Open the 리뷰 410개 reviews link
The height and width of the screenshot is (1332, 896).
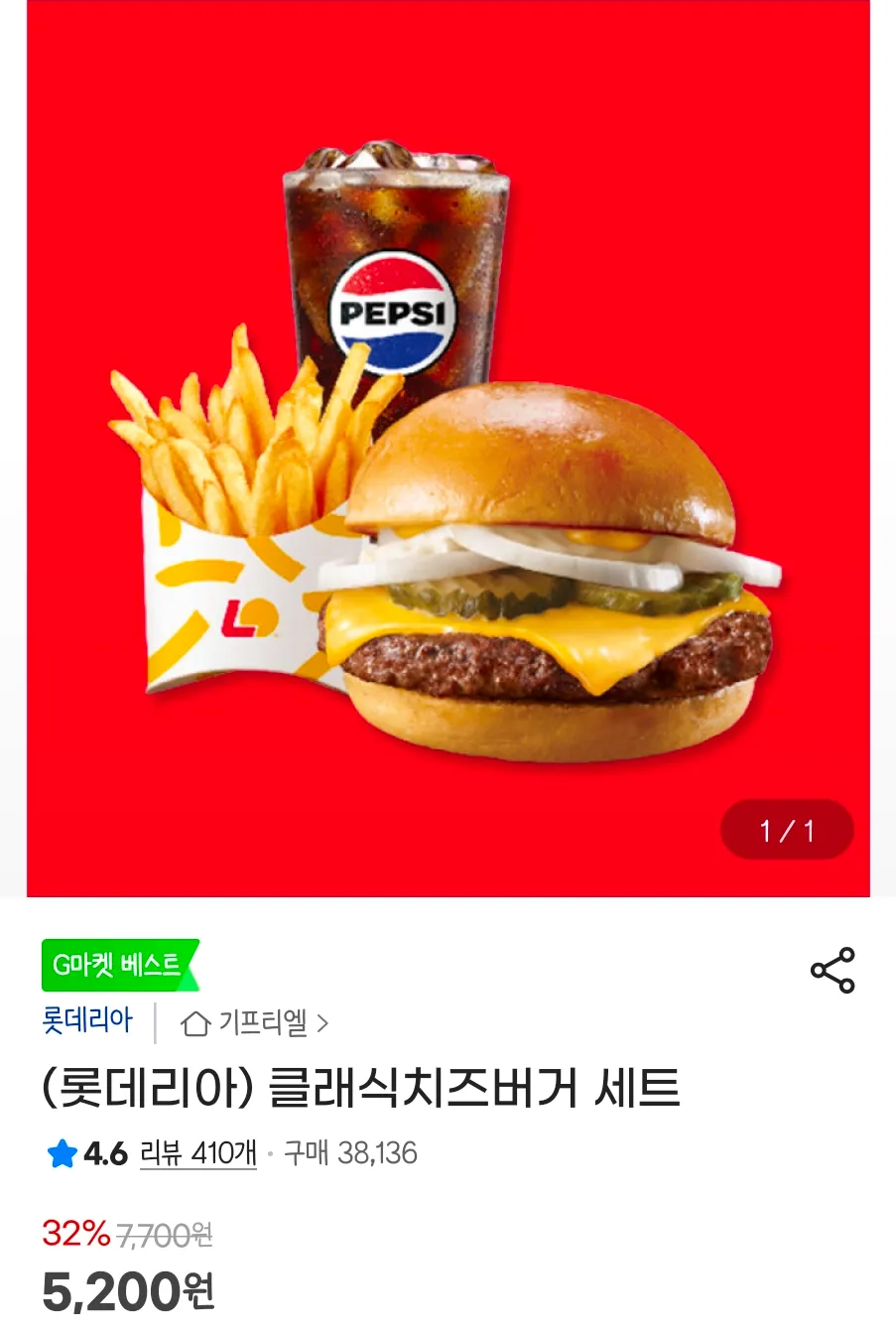click(x=198, y=1153)
